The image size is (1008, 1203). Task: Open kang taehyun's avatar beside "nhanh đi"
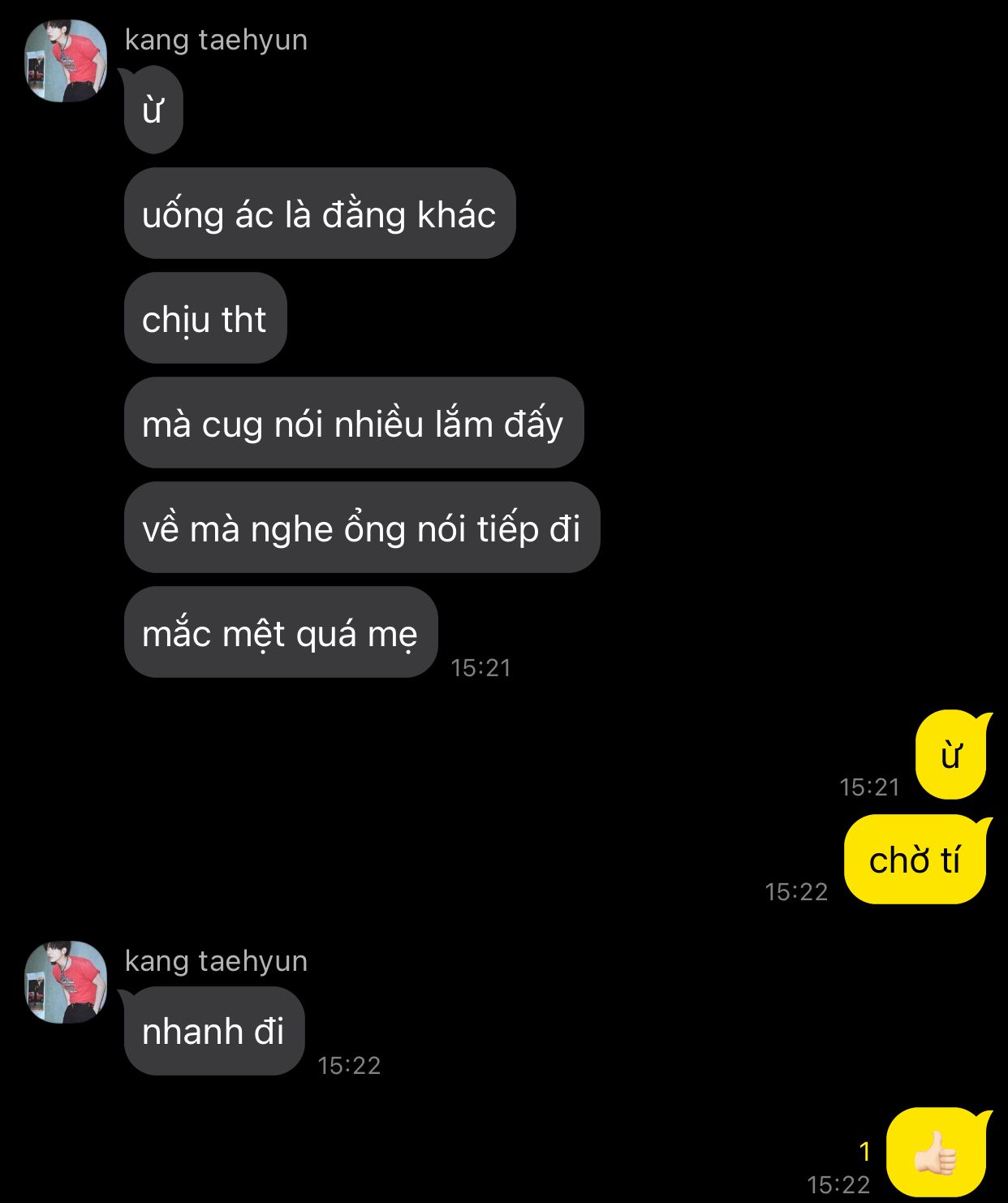click(x=66, y=981)
